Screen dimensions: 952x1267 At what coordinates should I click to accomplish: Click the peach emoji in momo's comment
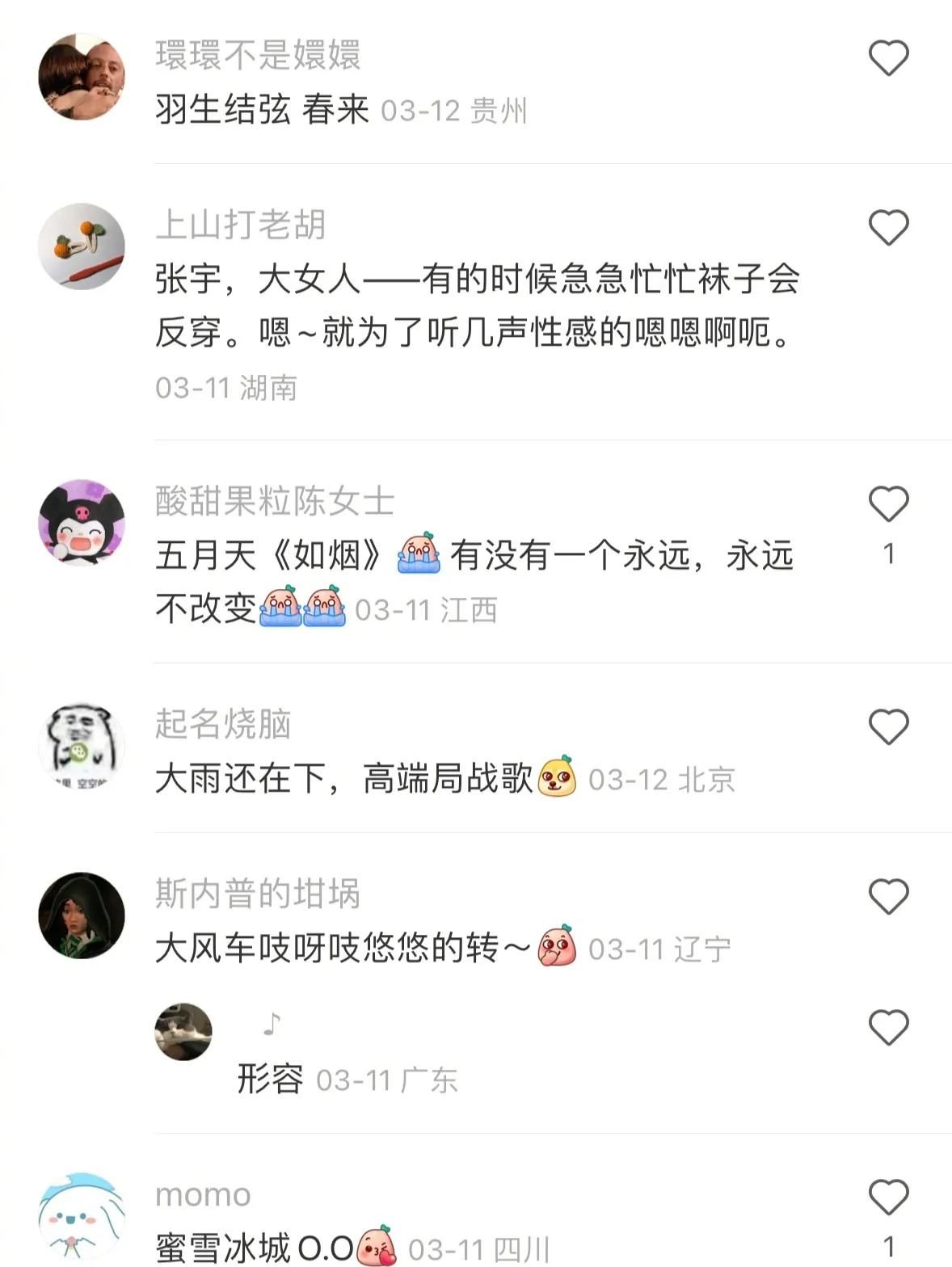click(x=377, y=1246)
